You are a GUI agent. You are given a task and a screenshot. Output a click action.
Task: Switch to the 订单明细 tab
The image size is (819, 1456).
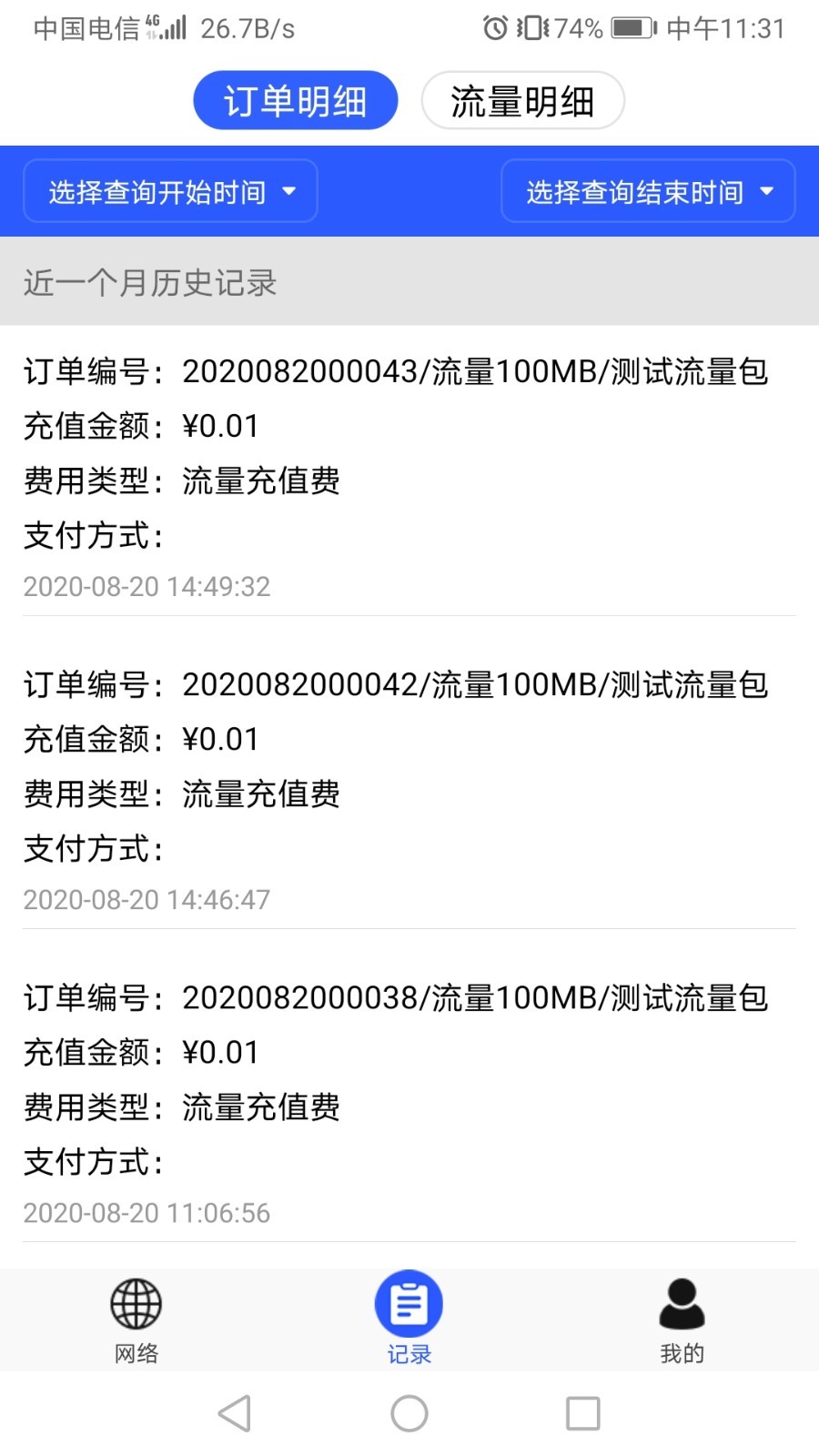[295, 100]
